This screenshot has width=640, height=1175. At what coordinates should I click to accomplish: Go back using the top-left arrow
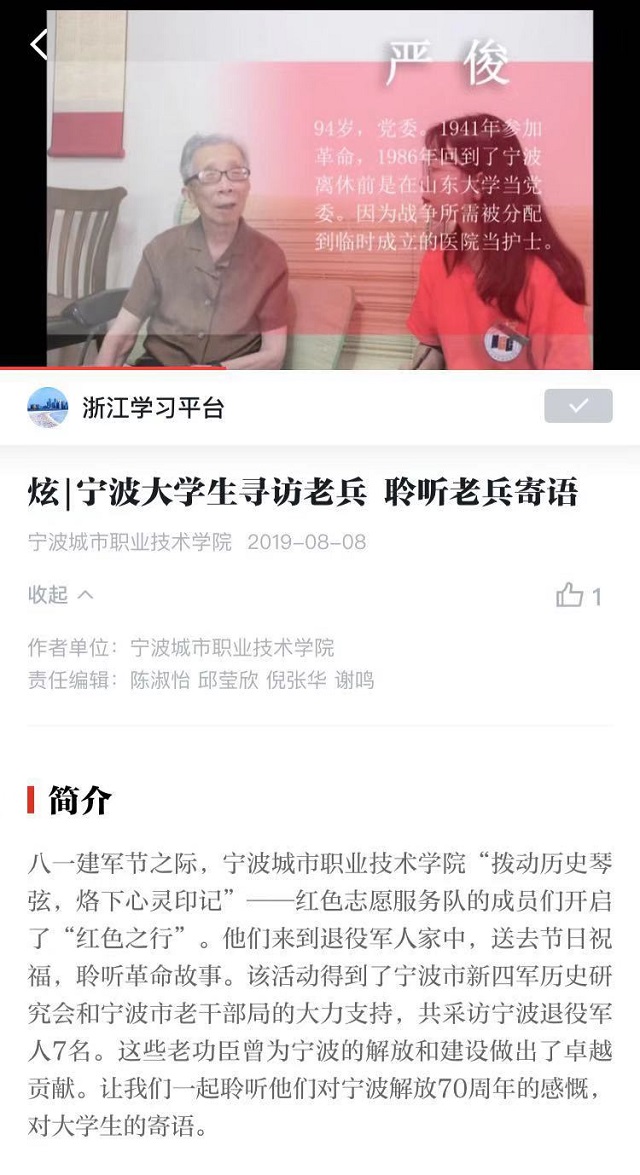pyautogui.click(x=38, y=44)
